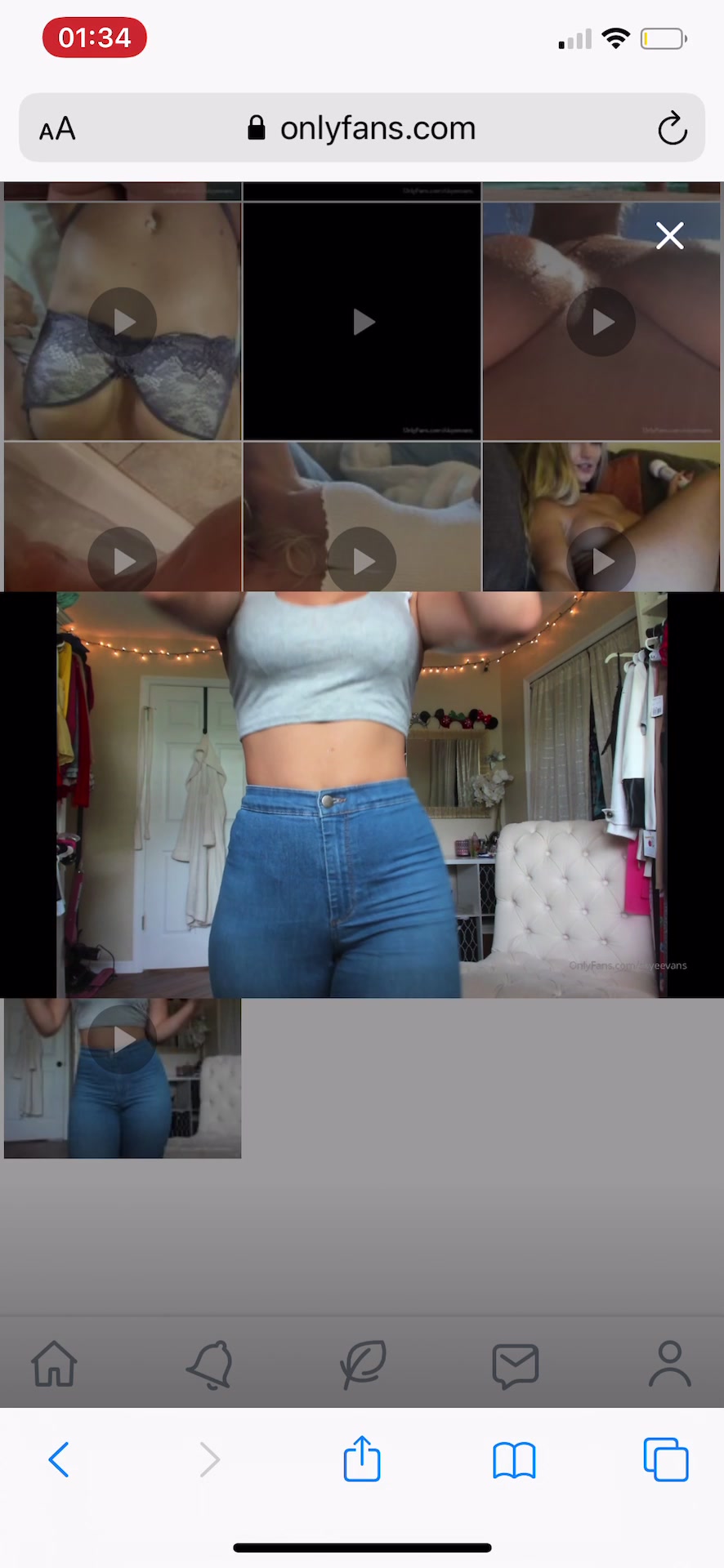Screen dimensions: 724x1568
Task: Share this page from the Safari toolbar
Action: coord(362,1459)
